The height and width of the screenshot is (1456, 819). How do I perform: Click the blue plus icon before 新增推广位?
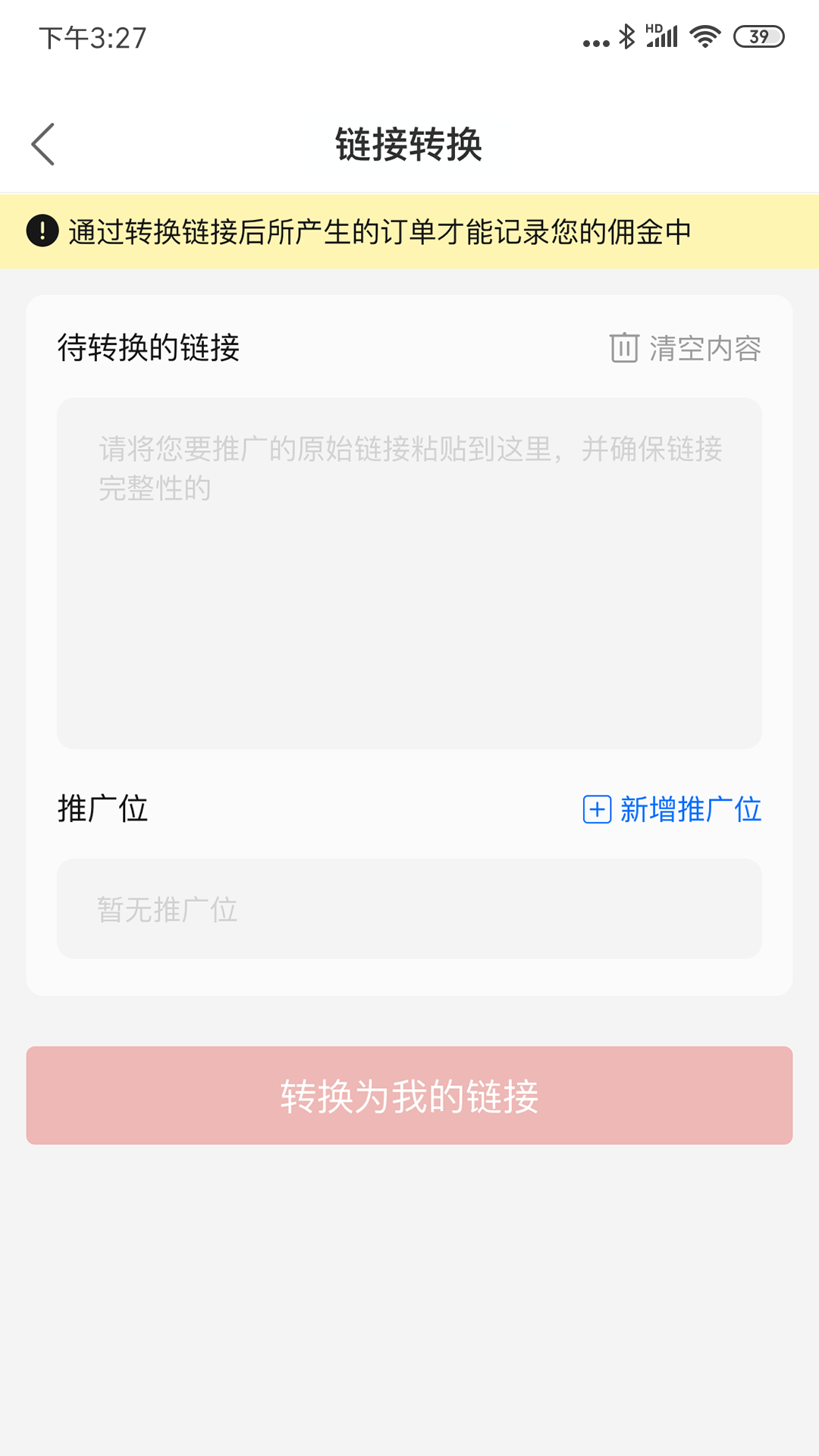[x=597, y=810]
